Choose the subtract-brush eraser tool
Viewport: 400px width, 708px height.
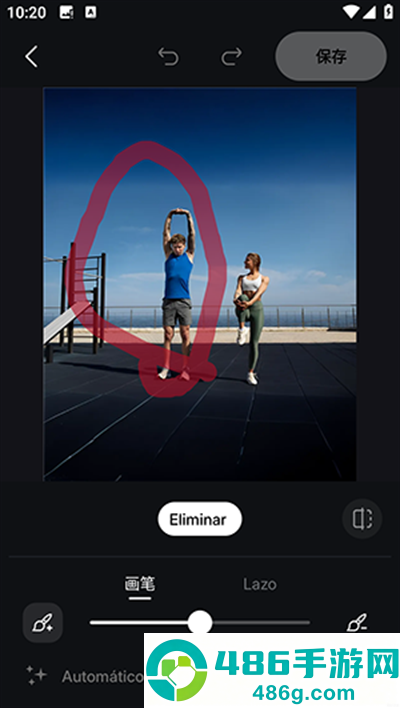(x=357, y=622)
